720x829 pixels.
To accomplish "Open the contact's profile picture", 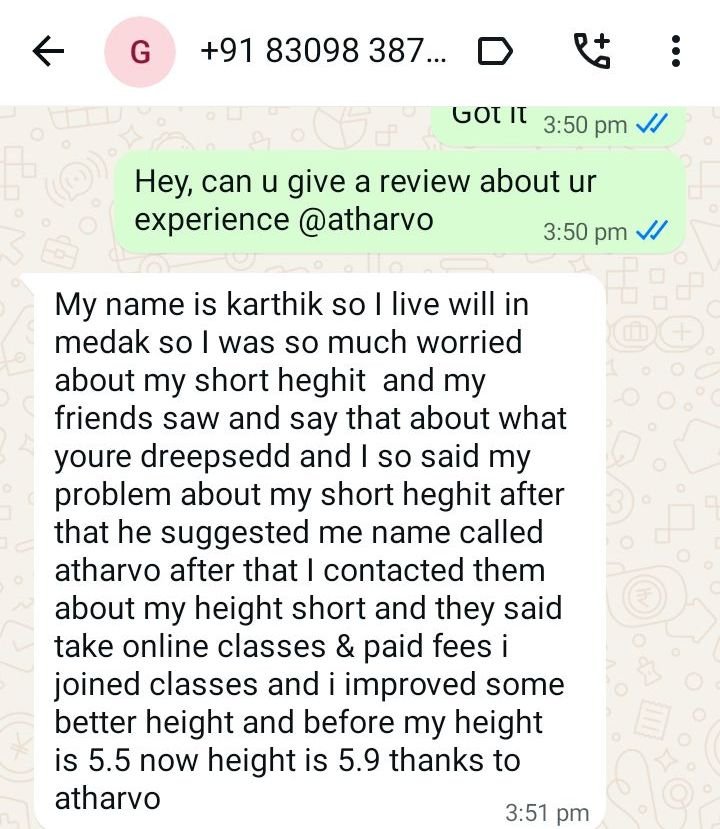I will click(x=140, y=51).
